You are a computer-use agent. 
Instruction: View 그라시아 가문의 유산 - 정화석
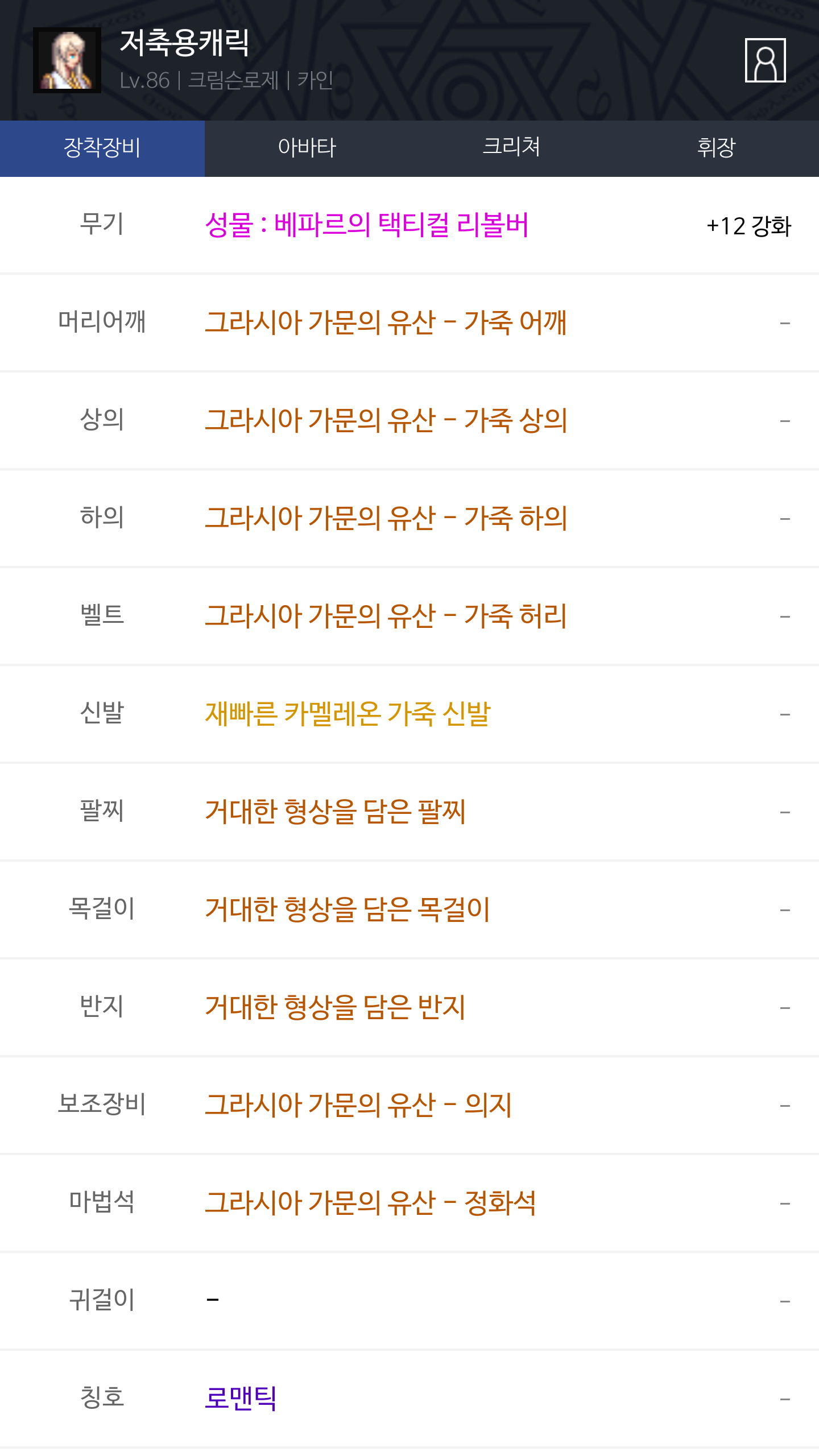[x=370, y=1203]
